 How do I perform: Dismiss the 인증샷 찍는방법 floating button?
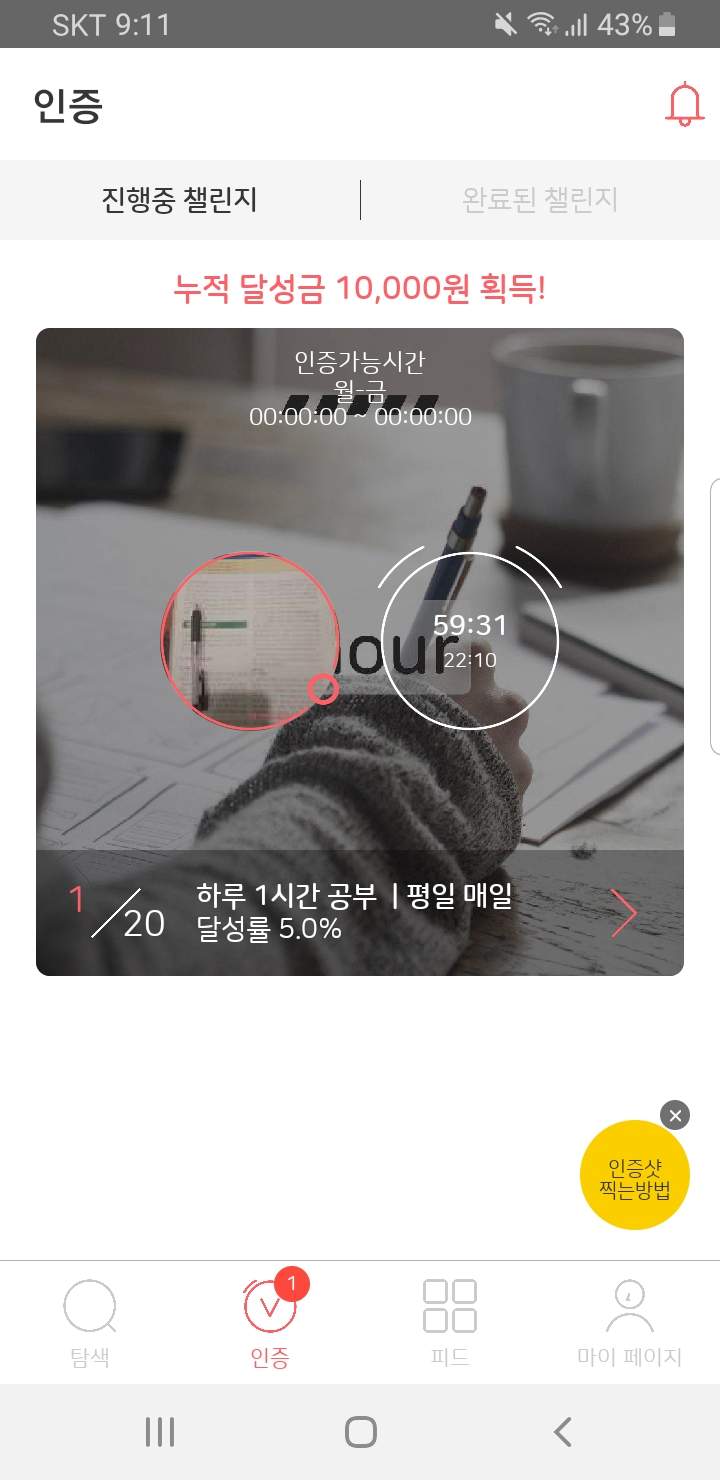(675, 1115)
